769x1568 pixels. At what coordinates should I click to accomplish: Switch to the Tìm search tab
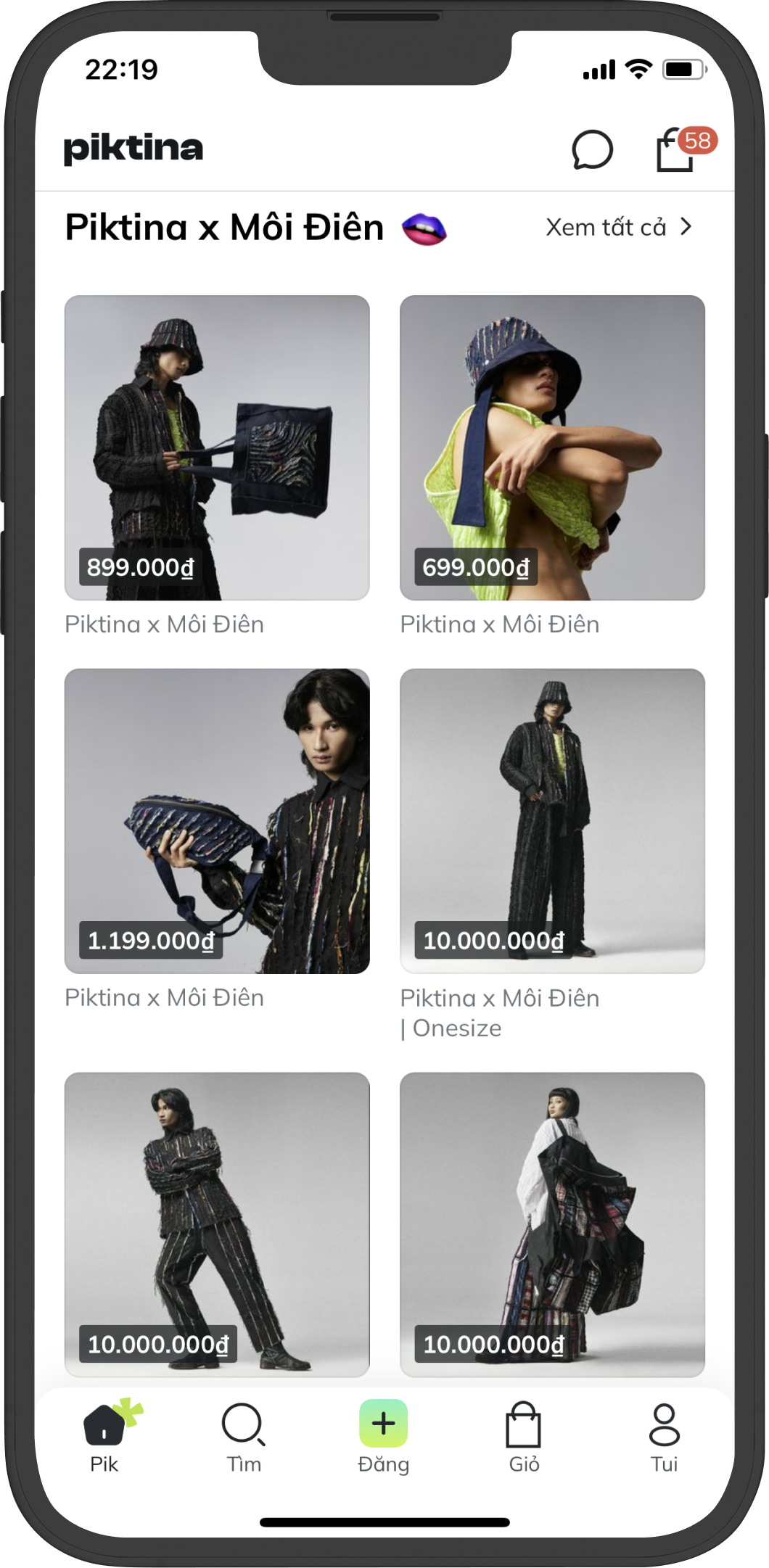click(244, 1437)
